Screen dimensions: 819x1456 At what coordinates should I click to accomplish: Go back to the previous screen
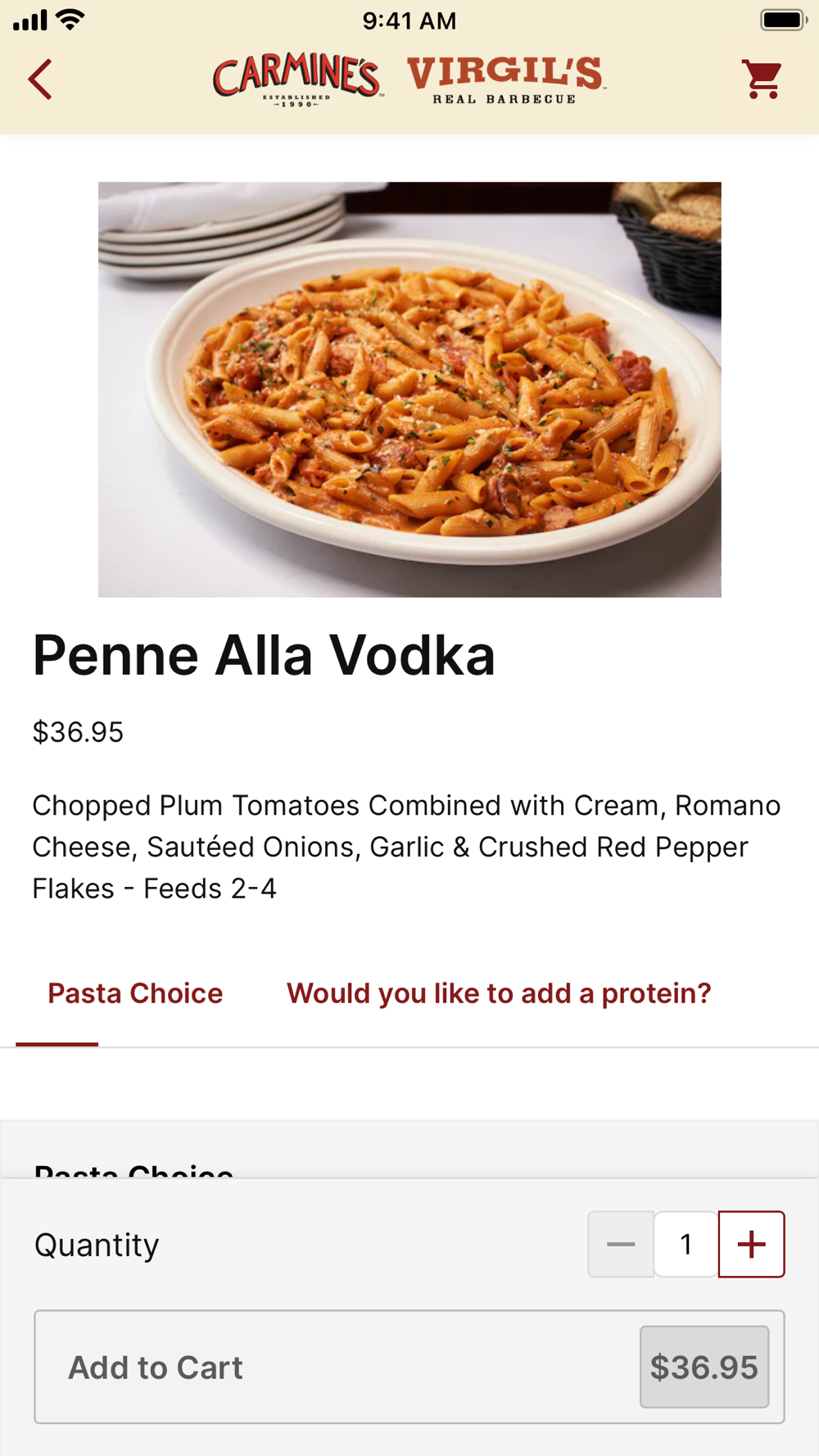[40, 79]
